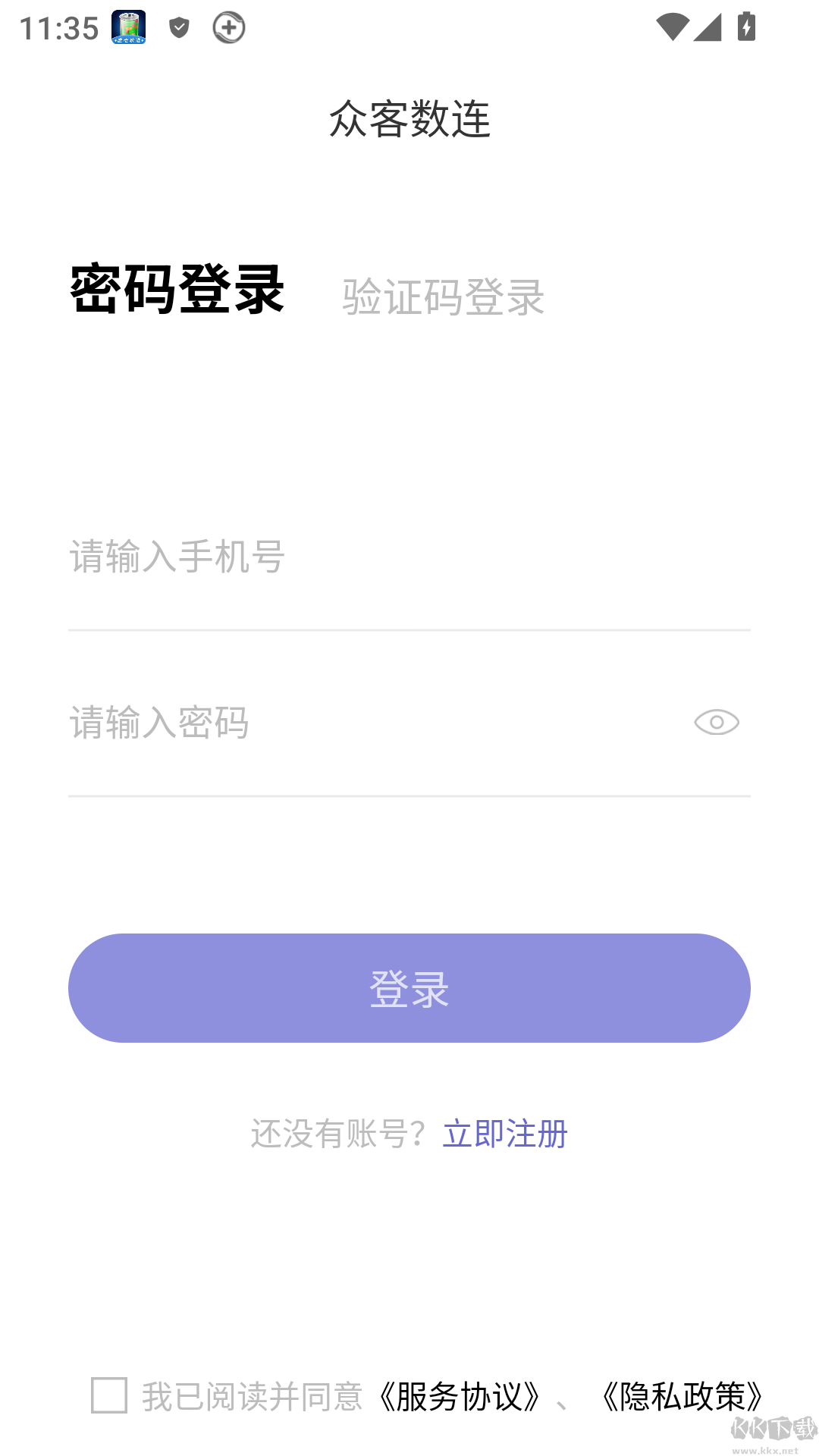The width and height of the screenshot is (819, 1456).
Task: Tap the 众客数连 app title
Action: 409,118
